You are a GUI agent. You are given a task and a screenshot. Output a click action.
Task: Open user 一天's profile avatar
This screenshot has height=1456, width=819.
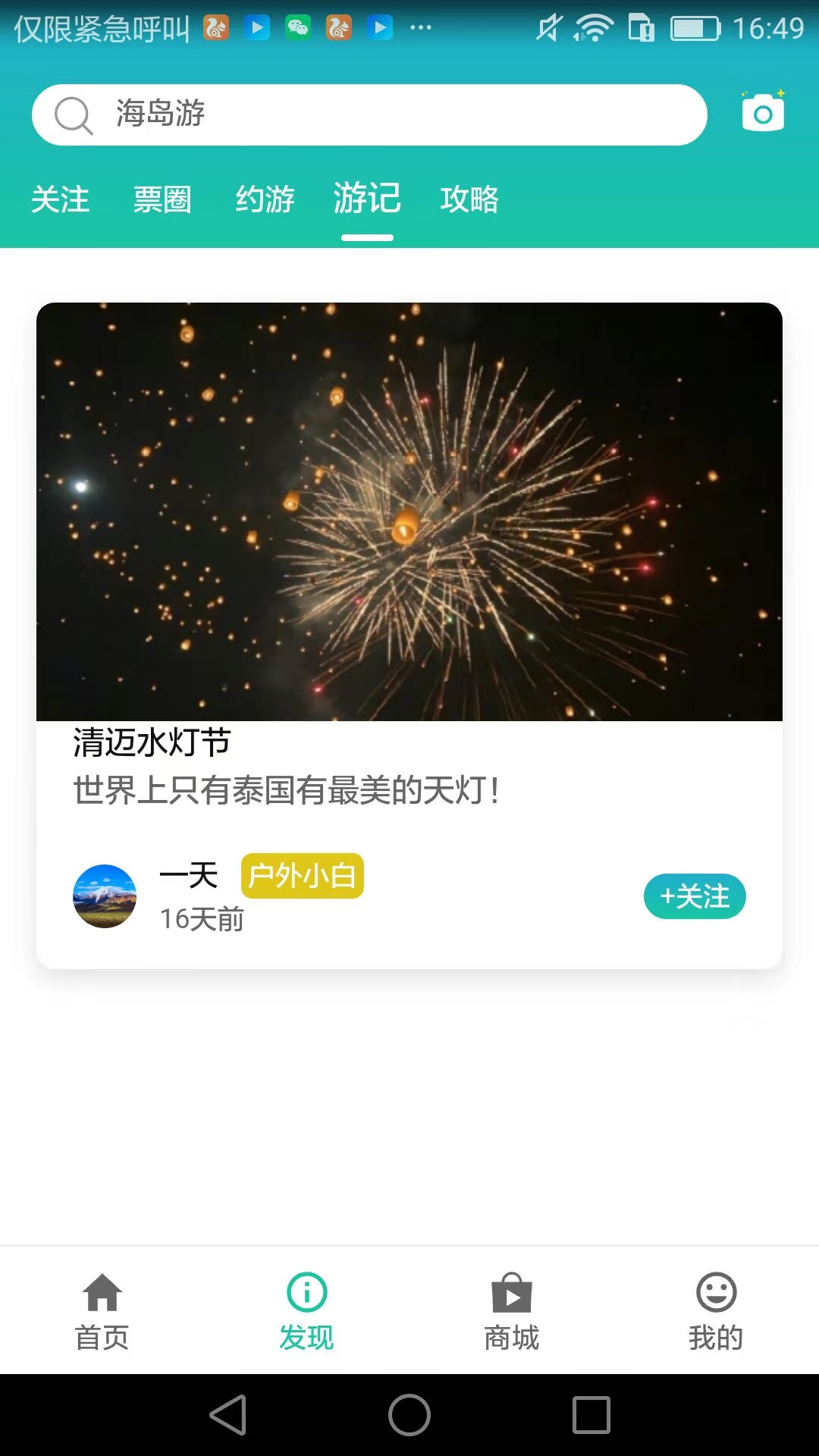105,896
